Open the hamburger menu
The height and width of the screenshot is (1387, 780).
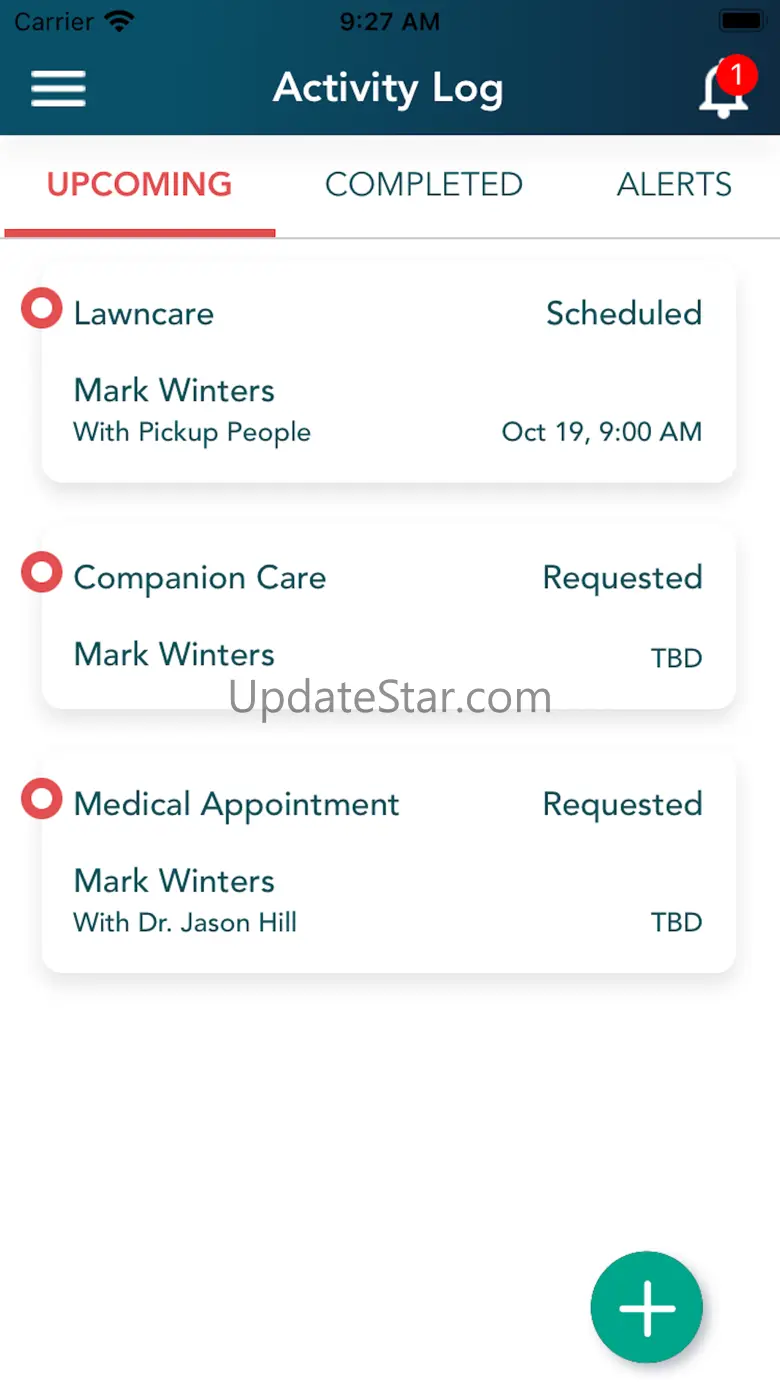58,88
